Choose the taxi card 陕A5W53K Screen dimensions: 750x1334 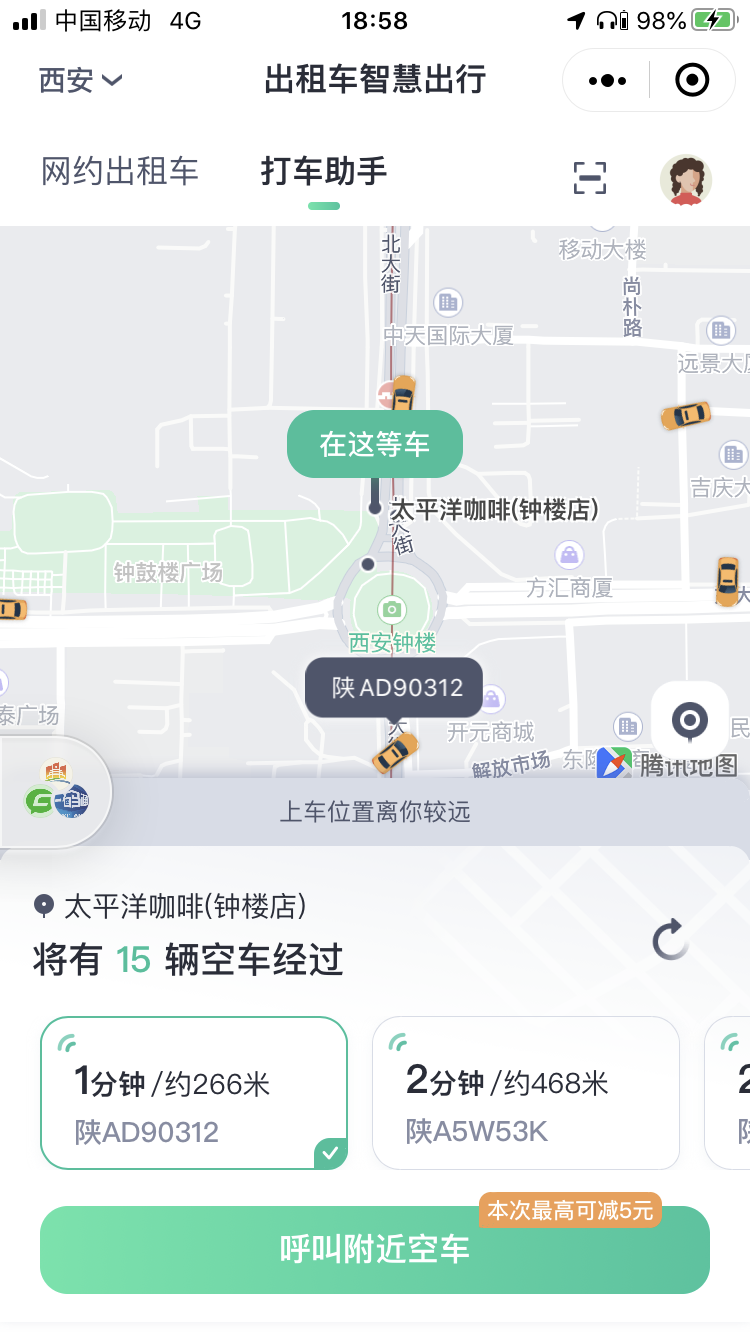[x=525, y=1093]
